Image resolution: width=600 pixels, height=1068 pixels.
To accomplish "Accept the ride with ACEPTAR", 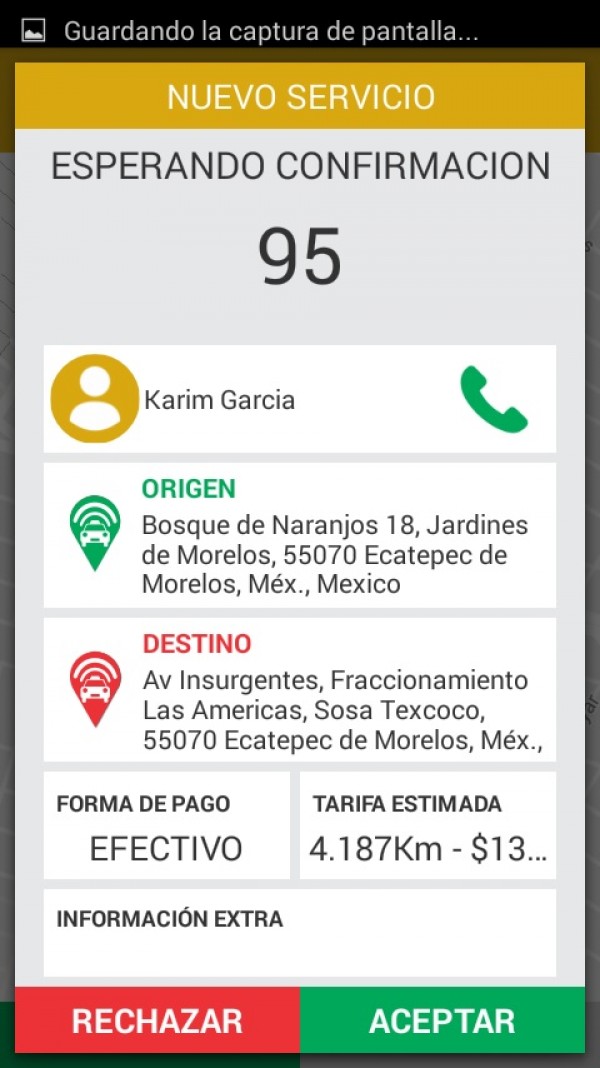I will click(442, 1021).
